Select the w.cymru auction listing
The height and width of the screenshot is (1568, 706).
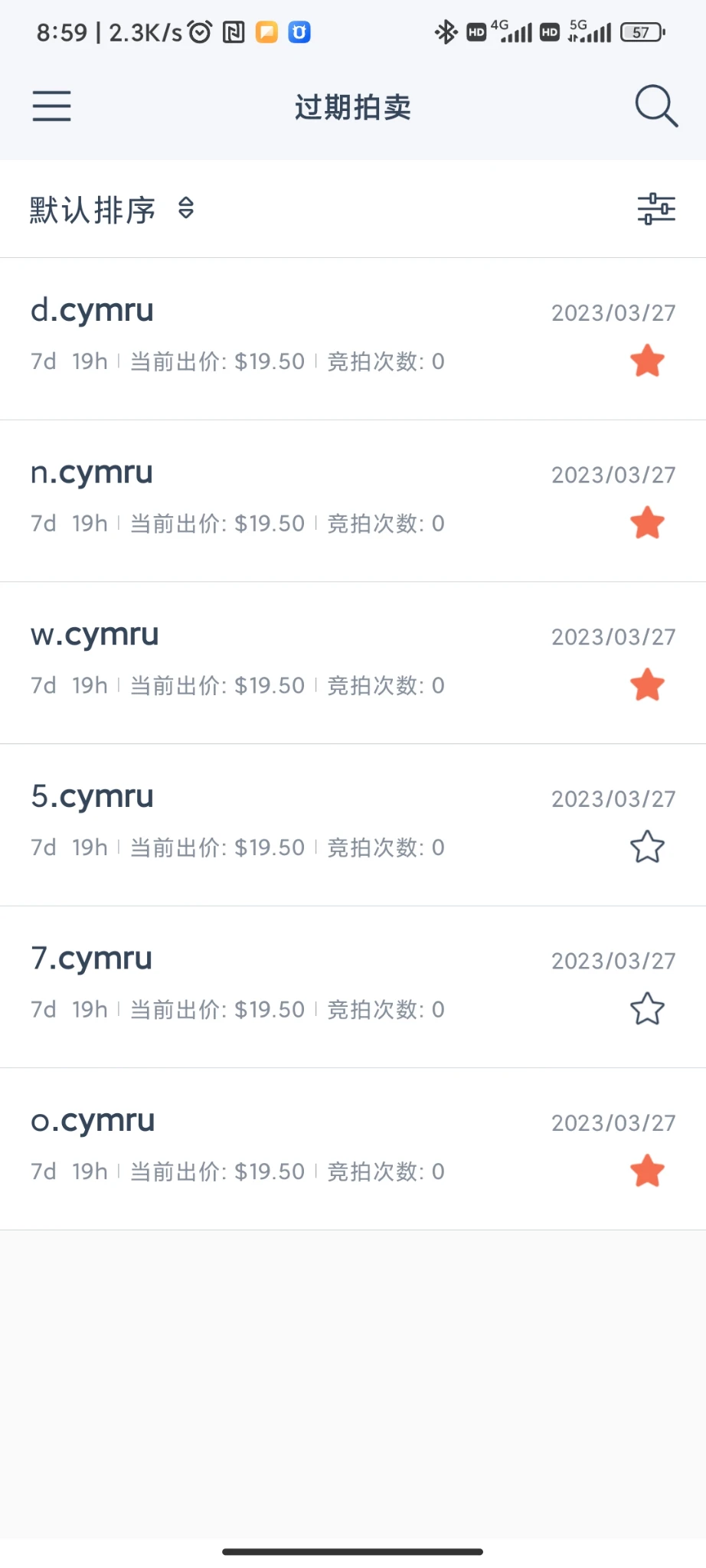pyautogui.click(x=95, y=635)
